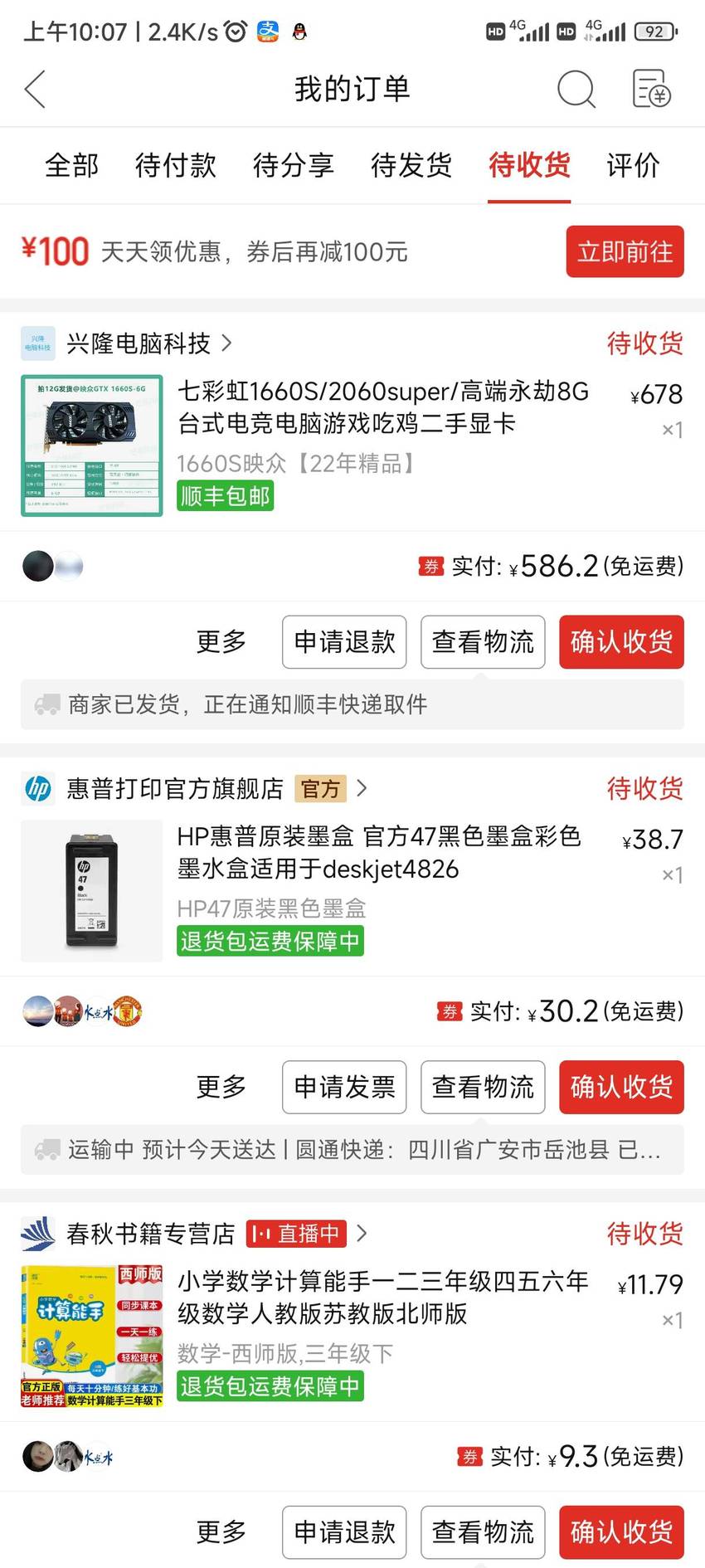Screen dimensions: 705x1568
Task: Confirm receipt of the math book order
Action: point(621,1531)
